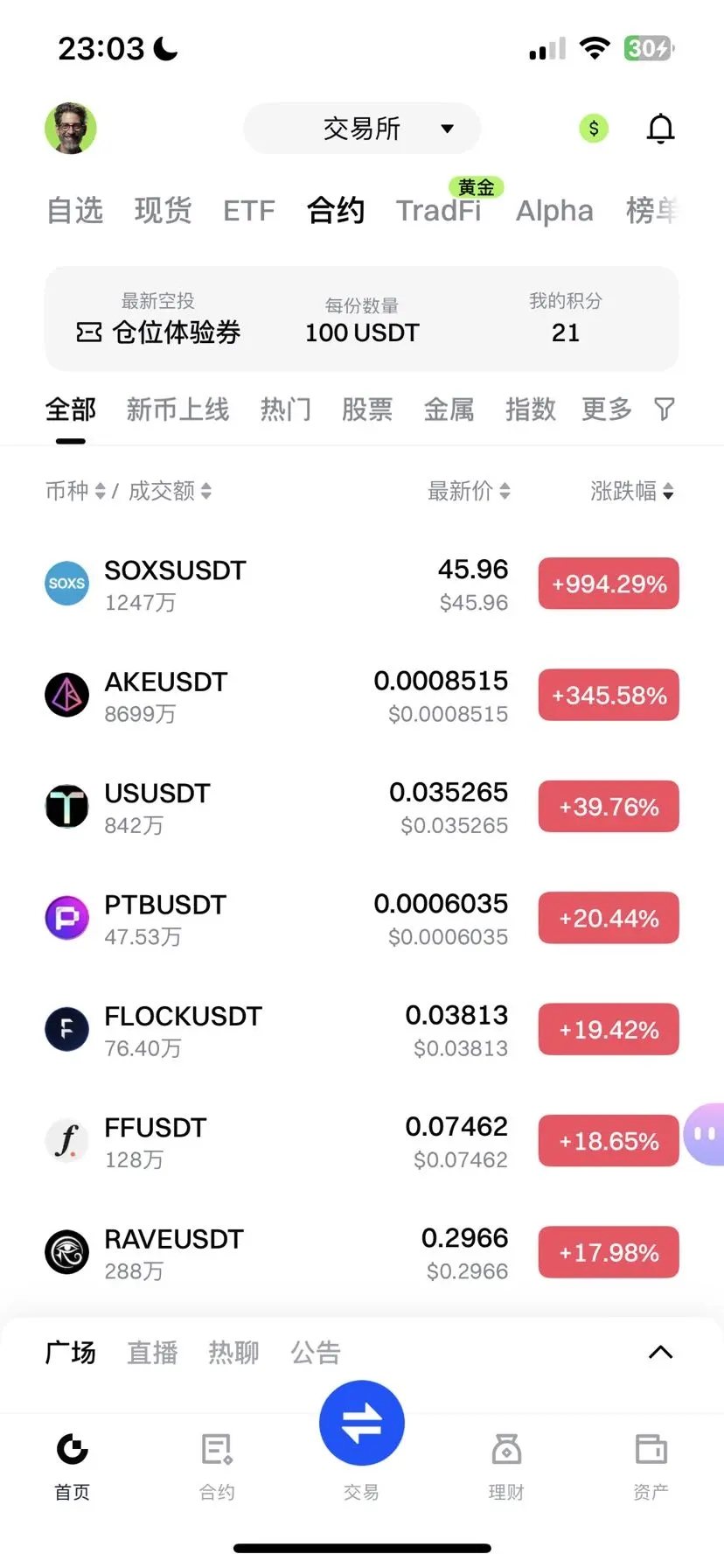Screen dimensions: 724x1568
Task: Expand the 广场 panel with the chevron
Action: click(661, 1352)
